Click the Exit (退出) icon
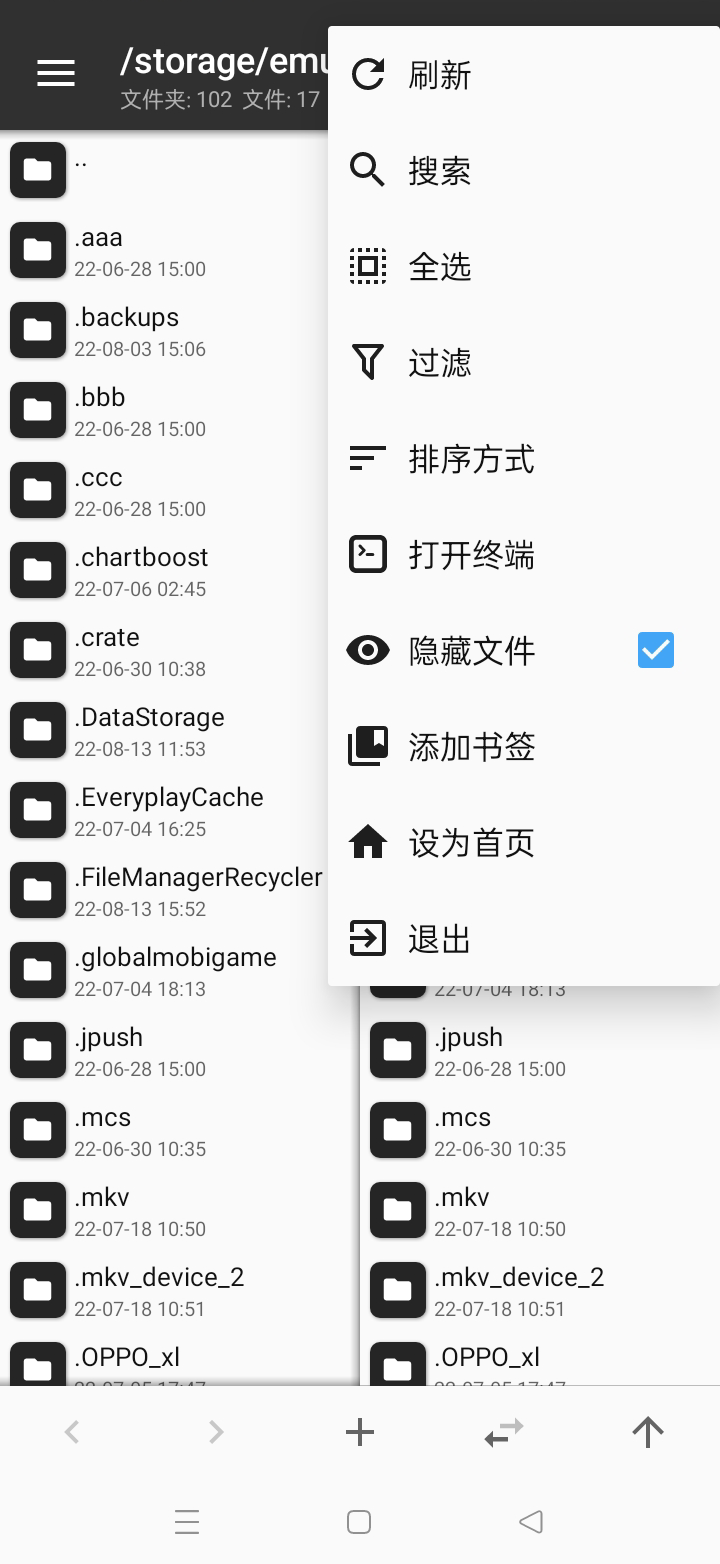This screenshot has width=720, height=1564. pyautogui.click(x=368, y=938)
